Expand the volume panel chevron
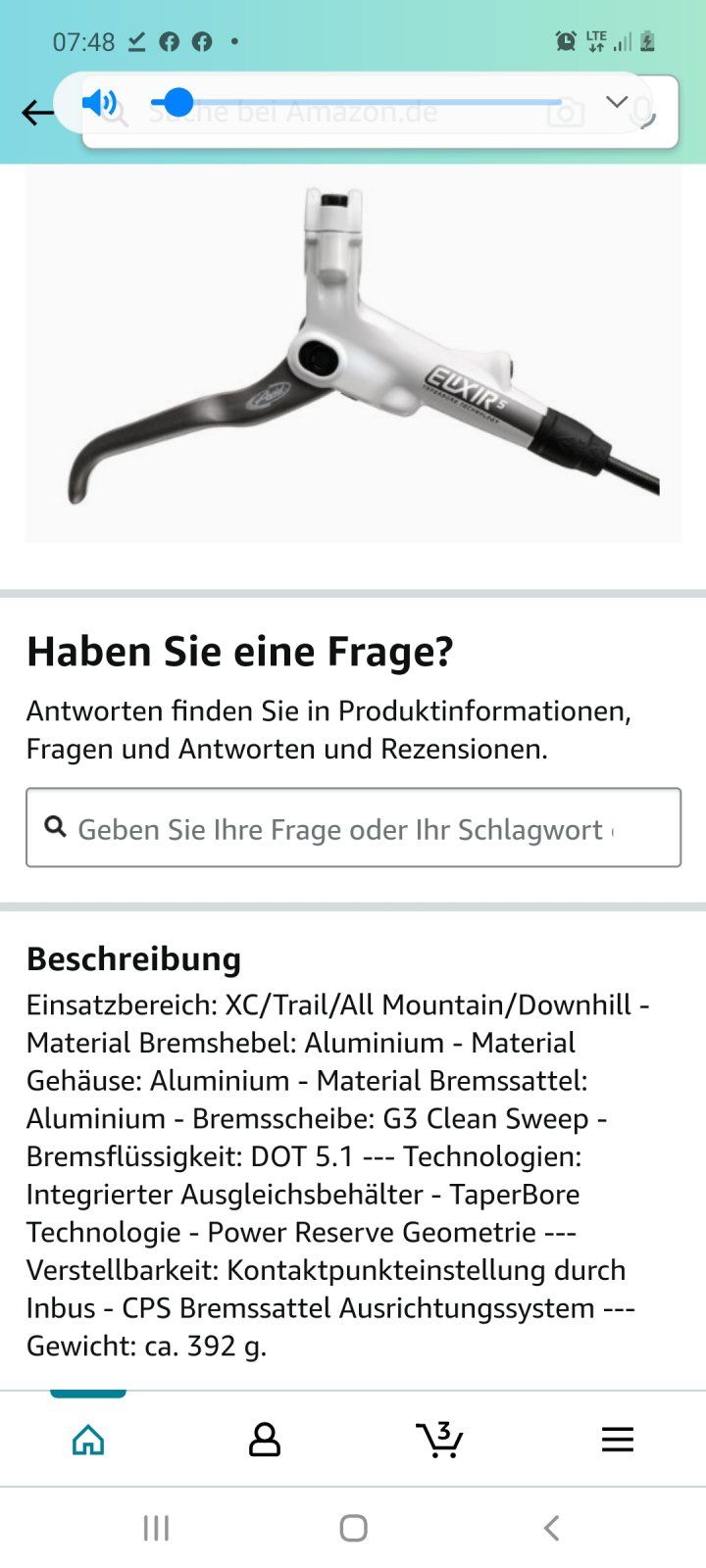706x1568 pixels. 617,102
